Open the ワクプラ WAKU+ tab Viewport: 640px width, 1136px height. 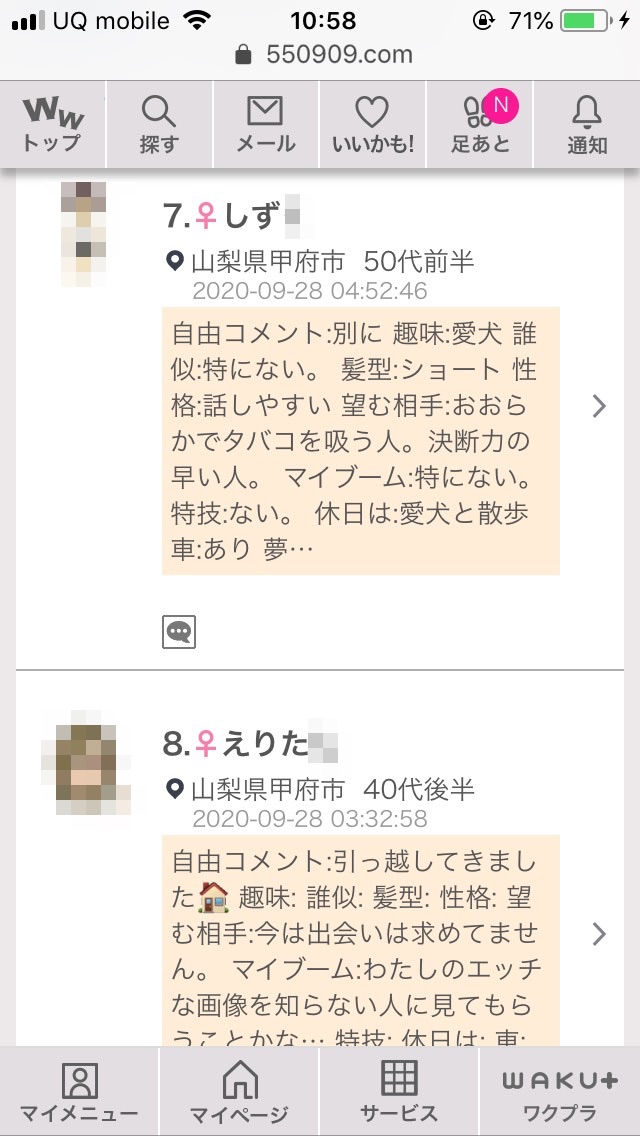click(x=560, y=1092)
